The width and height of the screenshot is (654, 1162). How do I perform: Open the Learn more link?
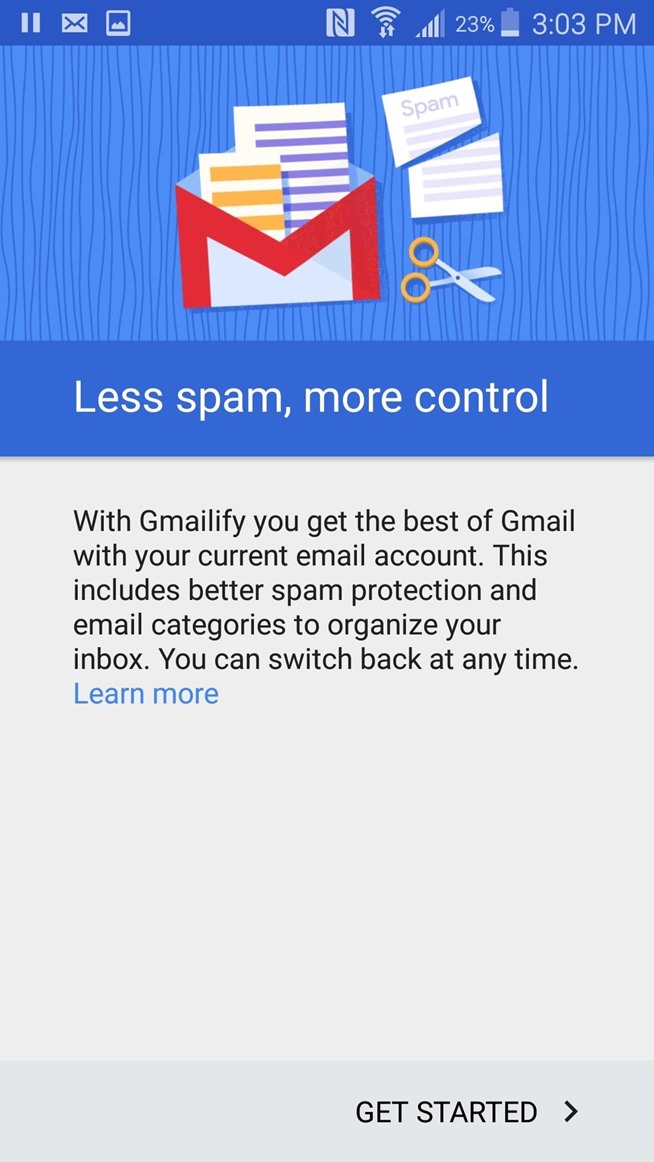[x=146, y=694]
